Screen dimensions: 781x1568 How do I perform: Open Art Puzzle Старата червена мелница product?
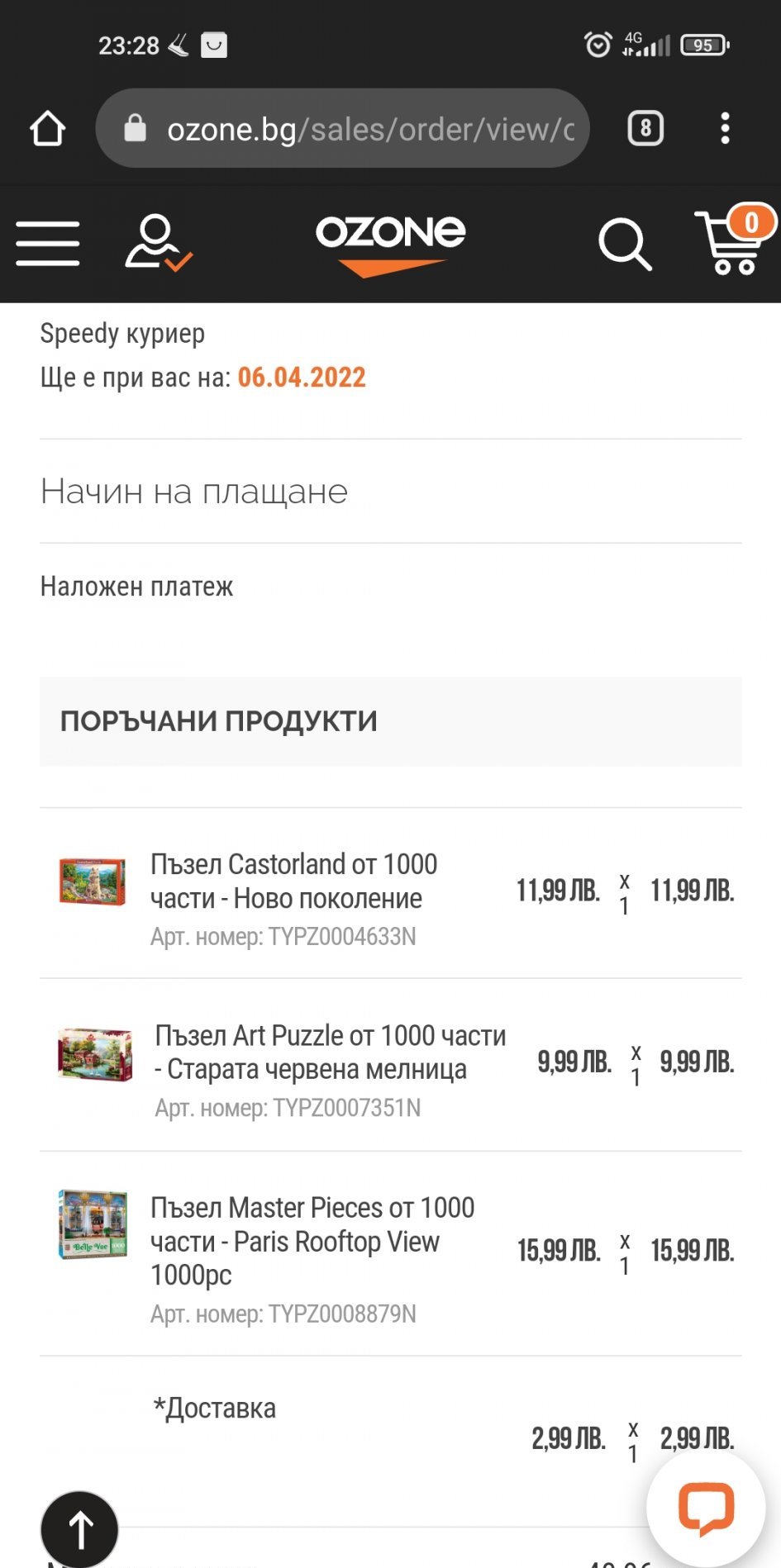click(329, 1052)
